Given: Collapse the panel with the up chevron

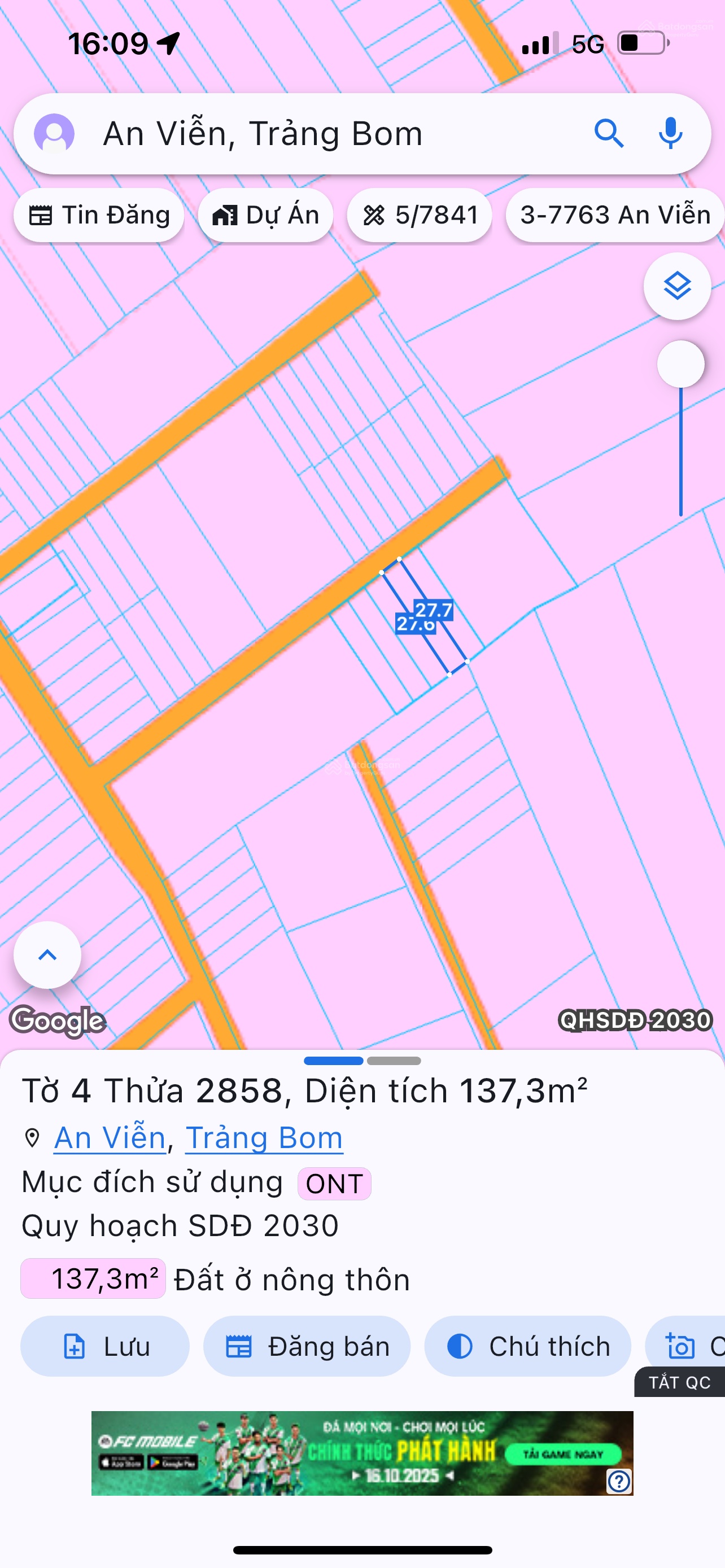Looking at the screenshot, I should coord(47,954).
